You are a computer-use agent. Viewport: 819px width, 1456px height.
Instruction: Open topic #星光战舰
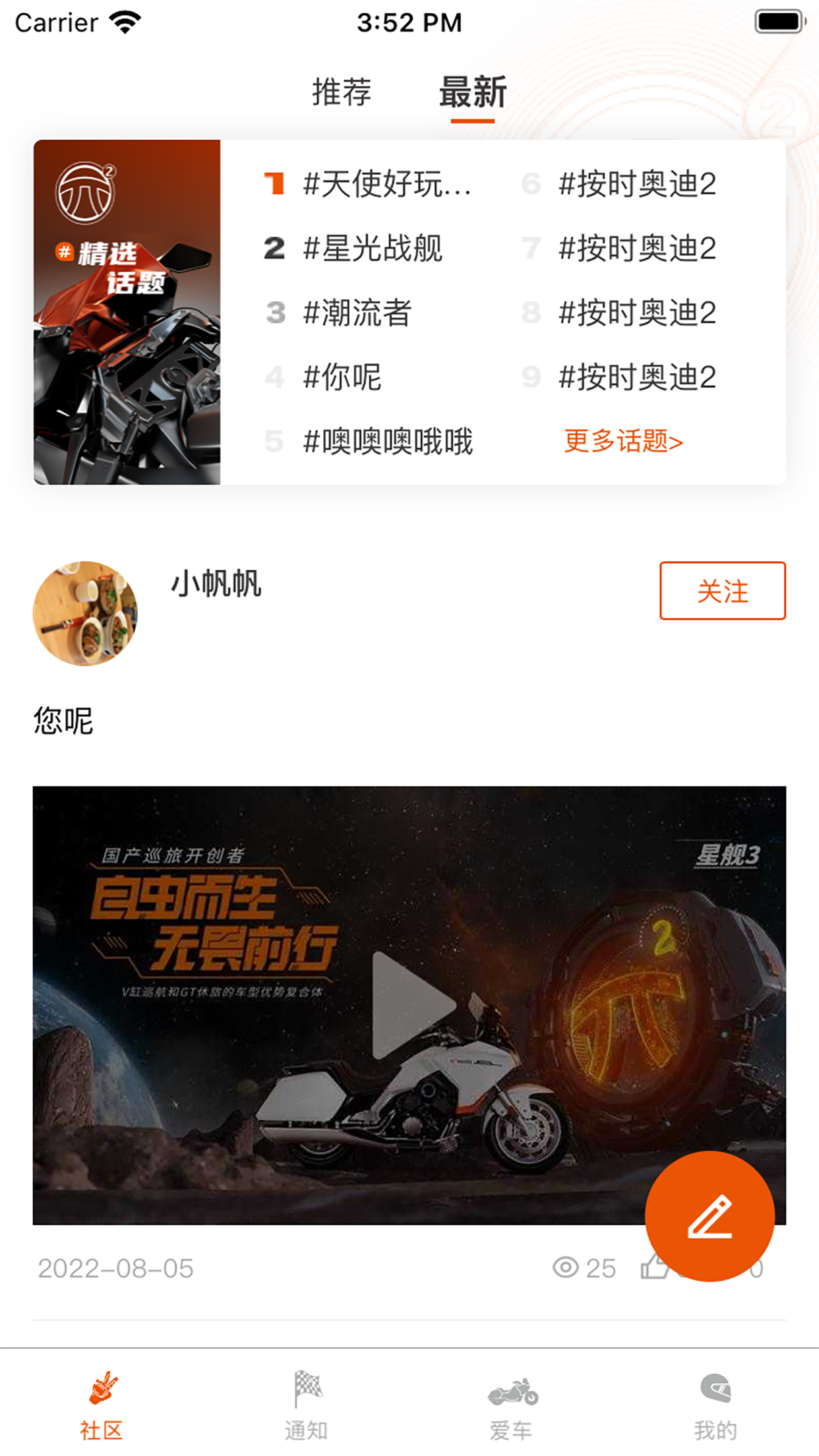click(373, 248)
